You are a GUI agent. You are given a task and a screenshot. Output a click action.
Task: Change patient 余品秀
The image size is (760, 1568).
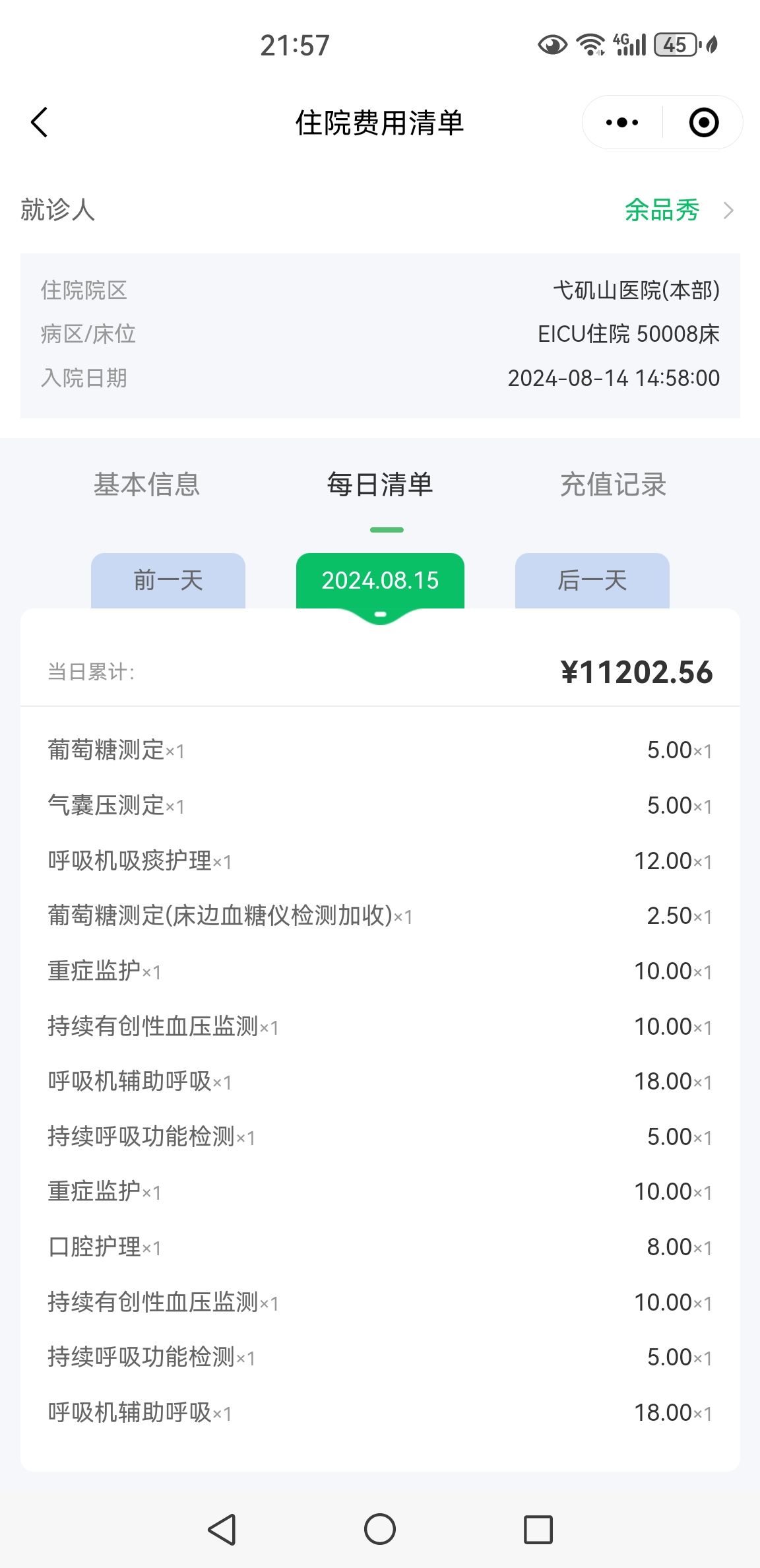[679, 211]
